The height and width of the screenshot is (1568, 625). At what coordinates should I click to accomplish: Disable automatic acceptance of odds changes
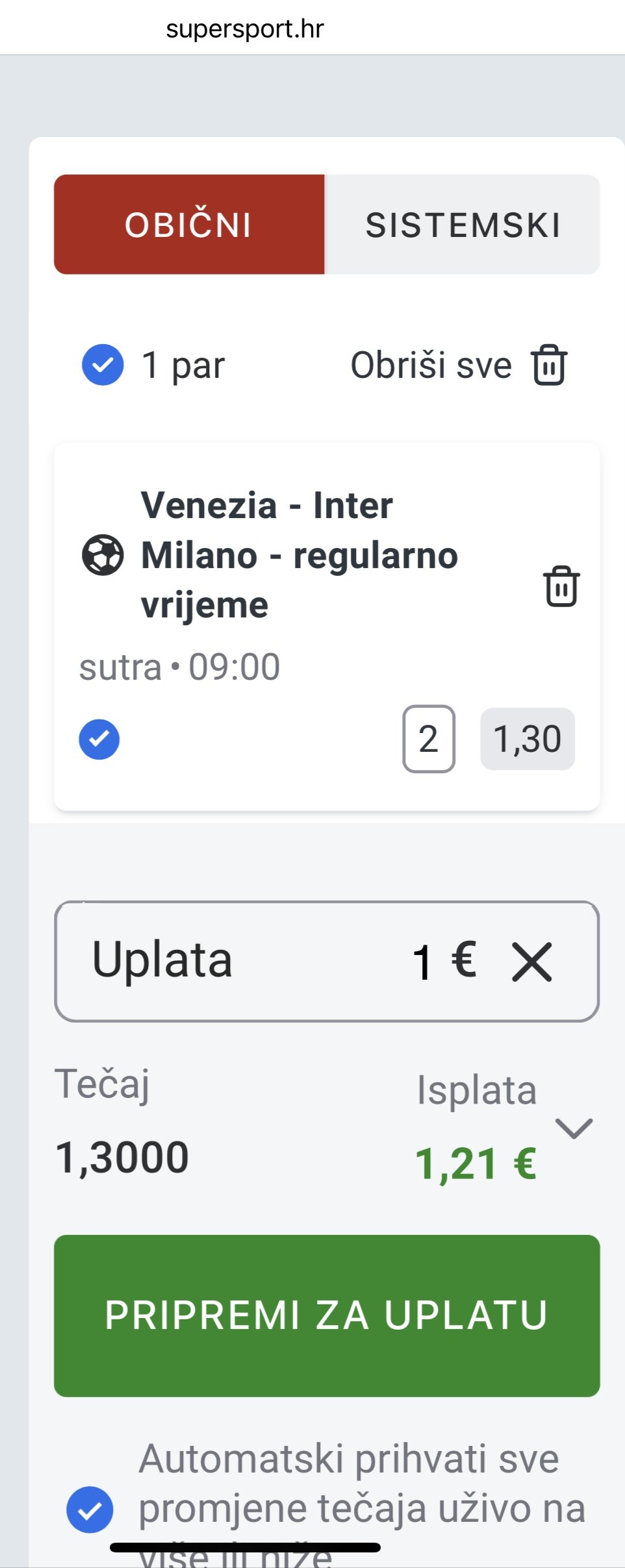pyautogui.click(x=90, y=1509)
